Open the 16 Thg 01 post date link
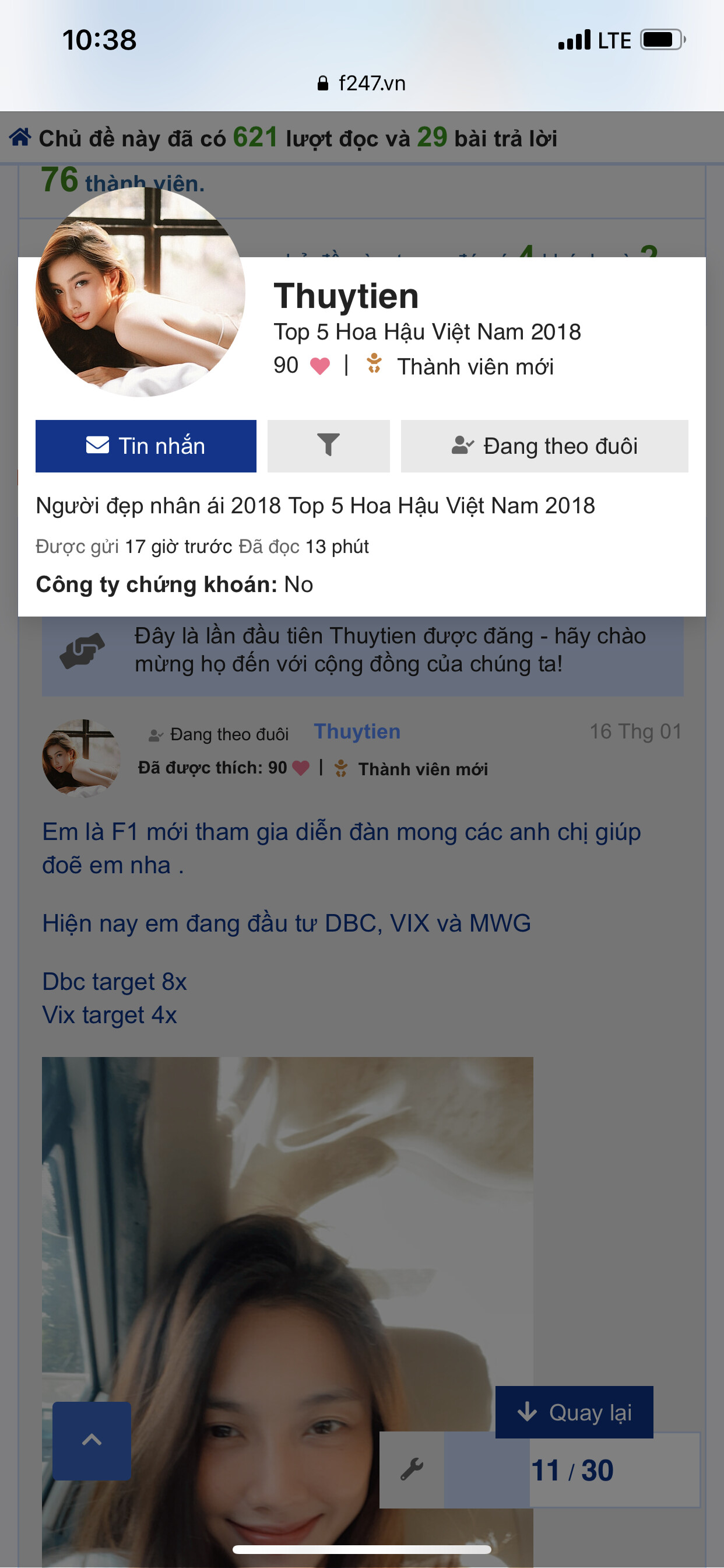This screenshot has height=1568, width=724. [635, 731]
